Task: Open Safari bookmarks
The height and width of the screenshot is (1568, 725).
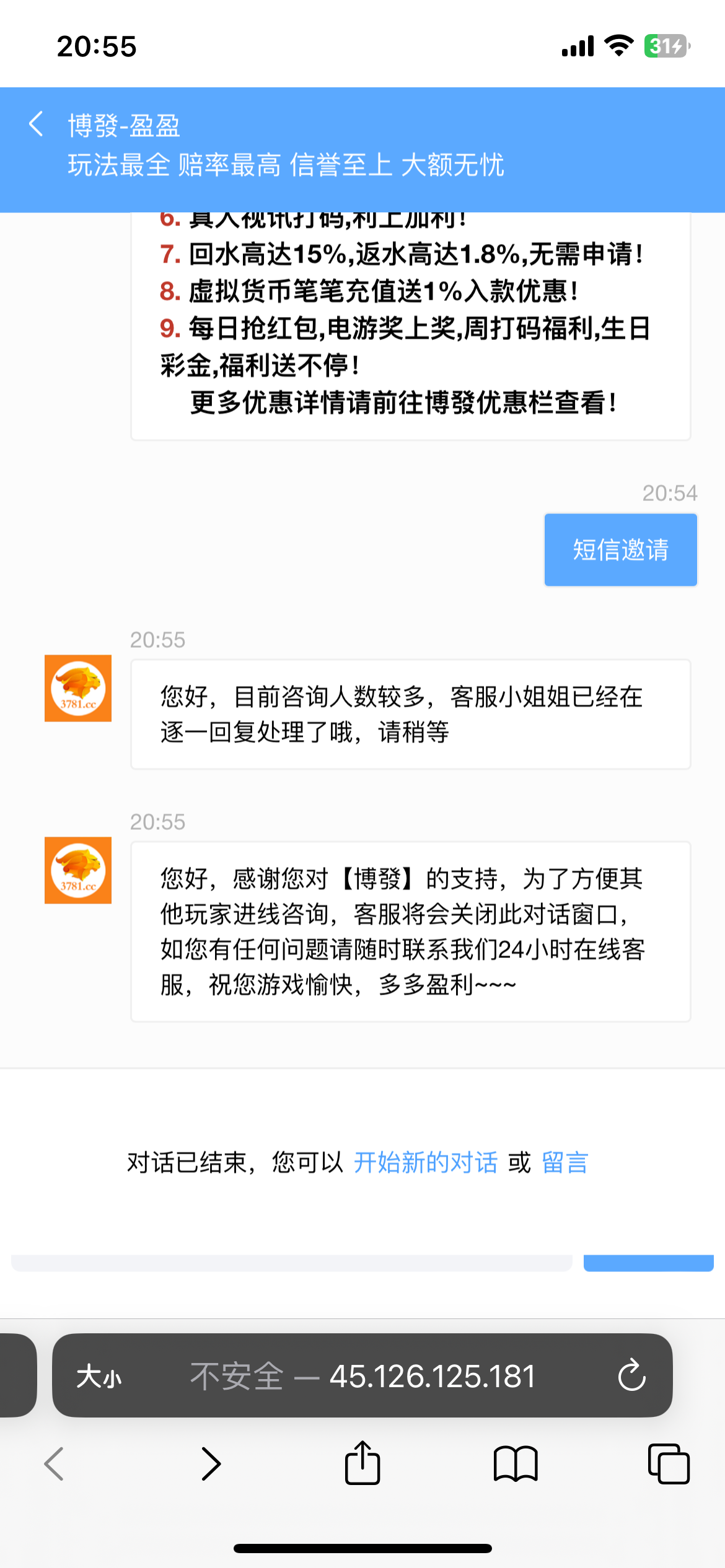Action: (x=516, y=1464)
